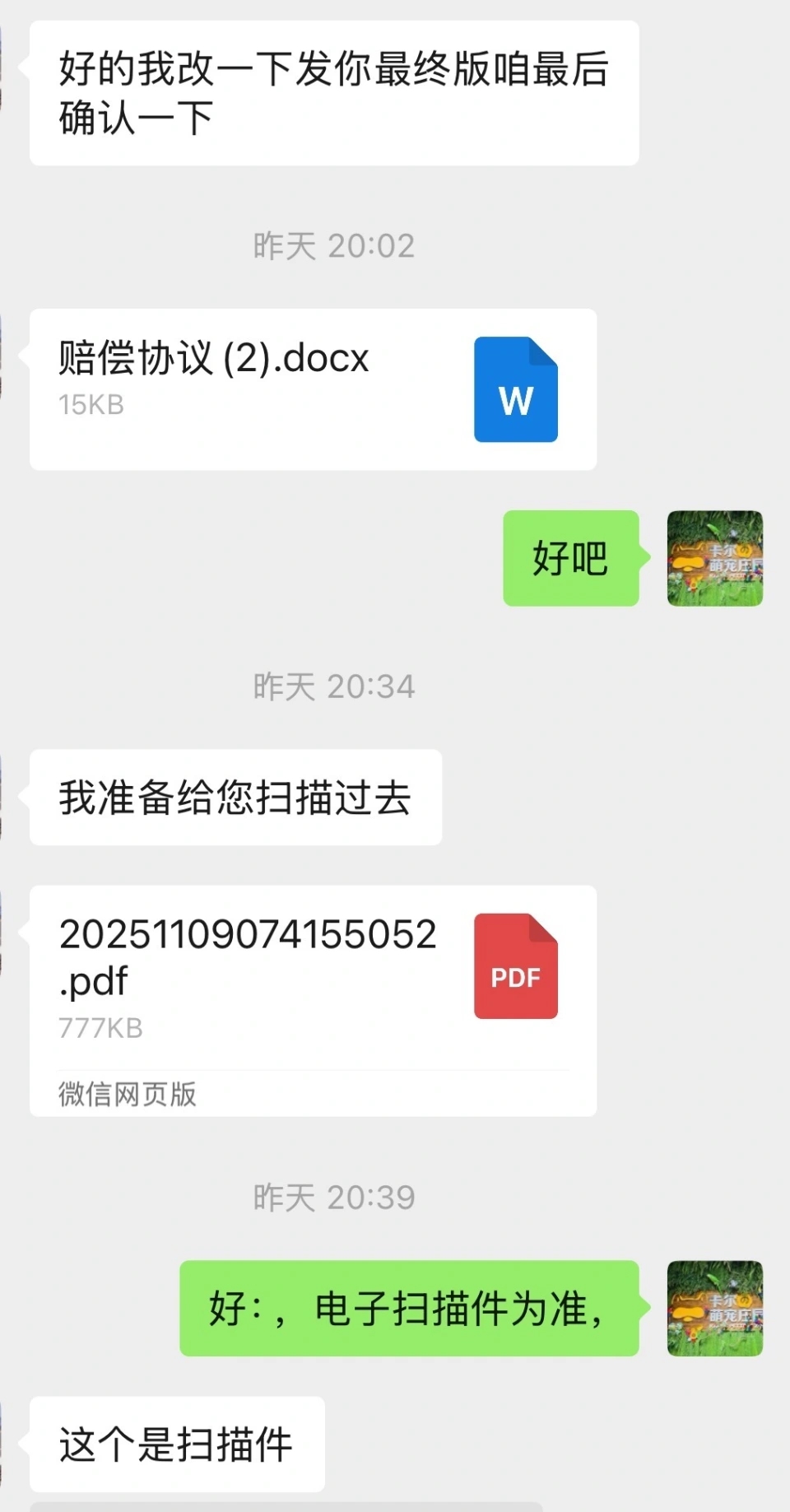
Task: Click the Word document icon
Action: coord(515,388)
